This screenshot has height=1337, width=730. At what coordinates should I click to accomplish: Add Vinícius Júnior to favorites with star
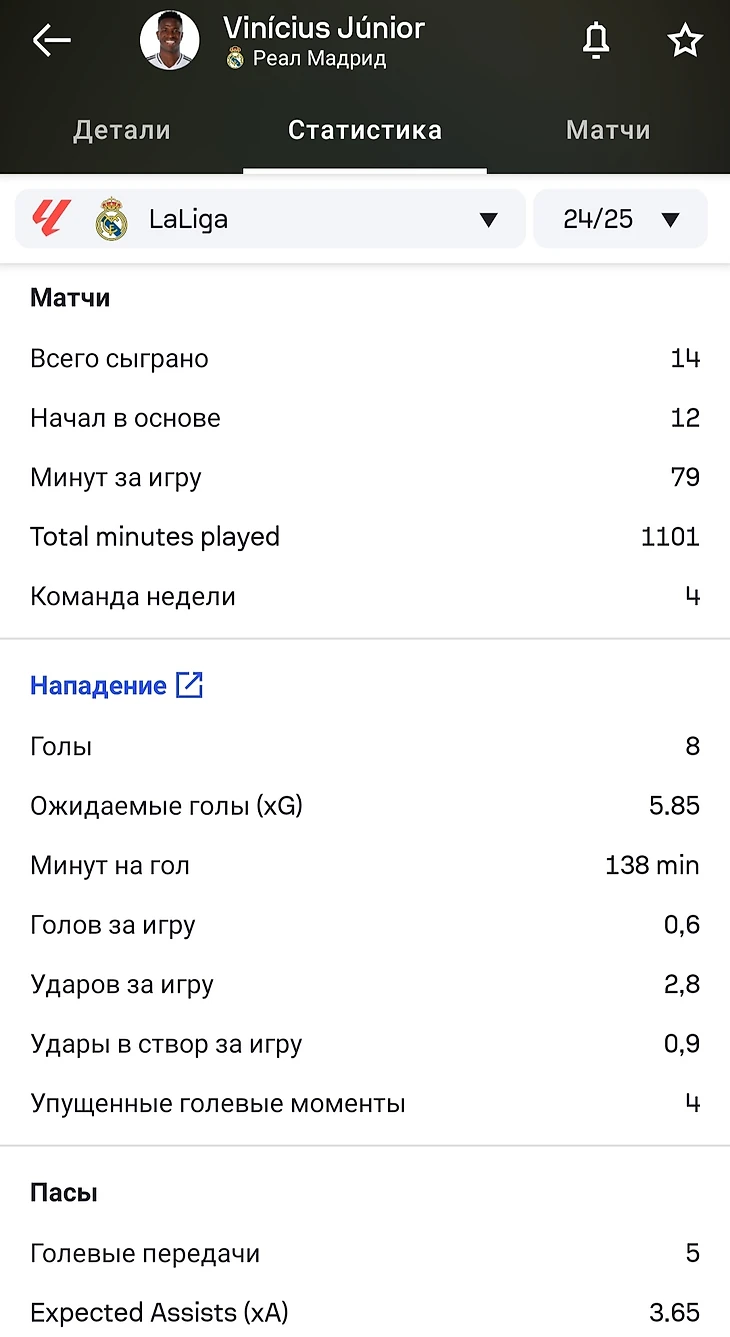685,41
